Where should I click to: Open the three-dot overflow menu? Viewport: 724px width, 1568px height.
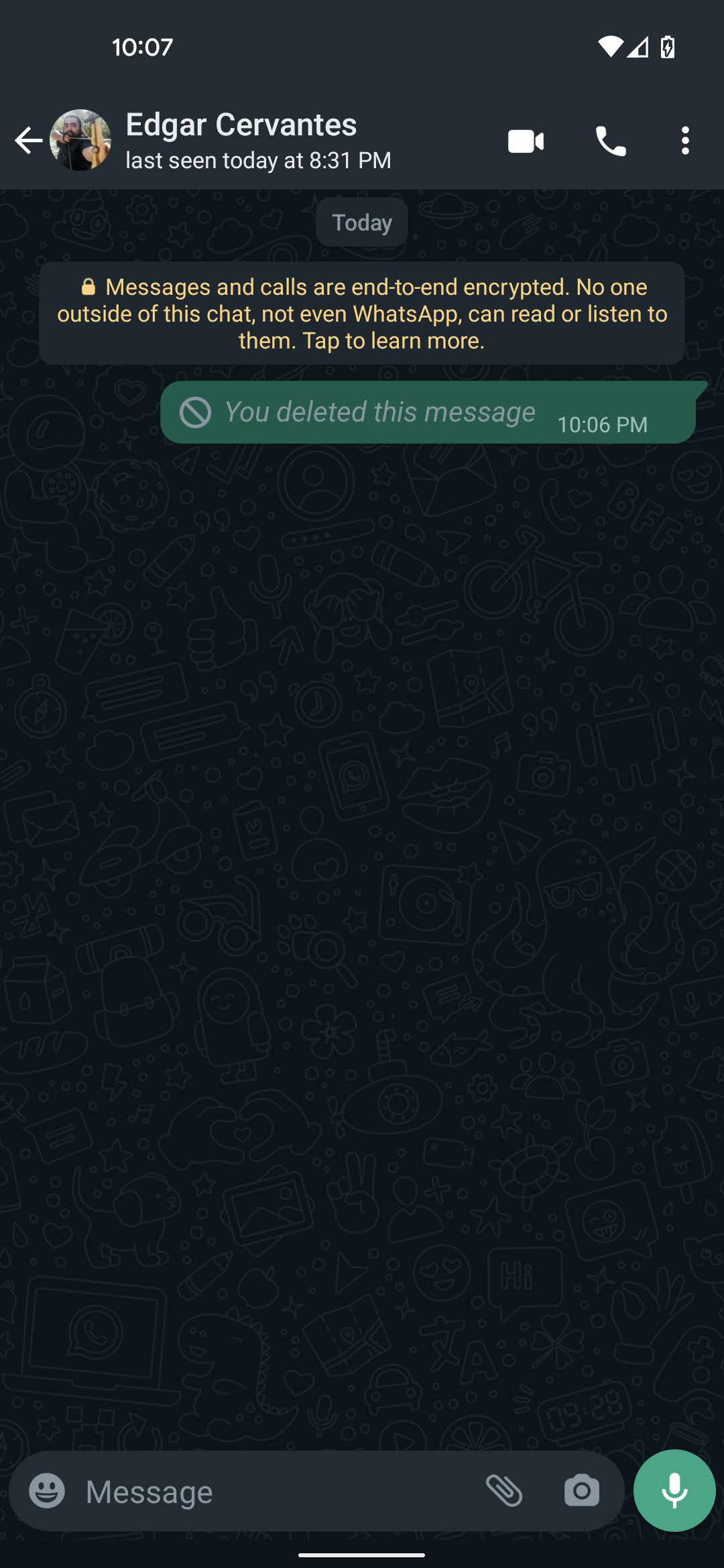[x=684, y=141]
